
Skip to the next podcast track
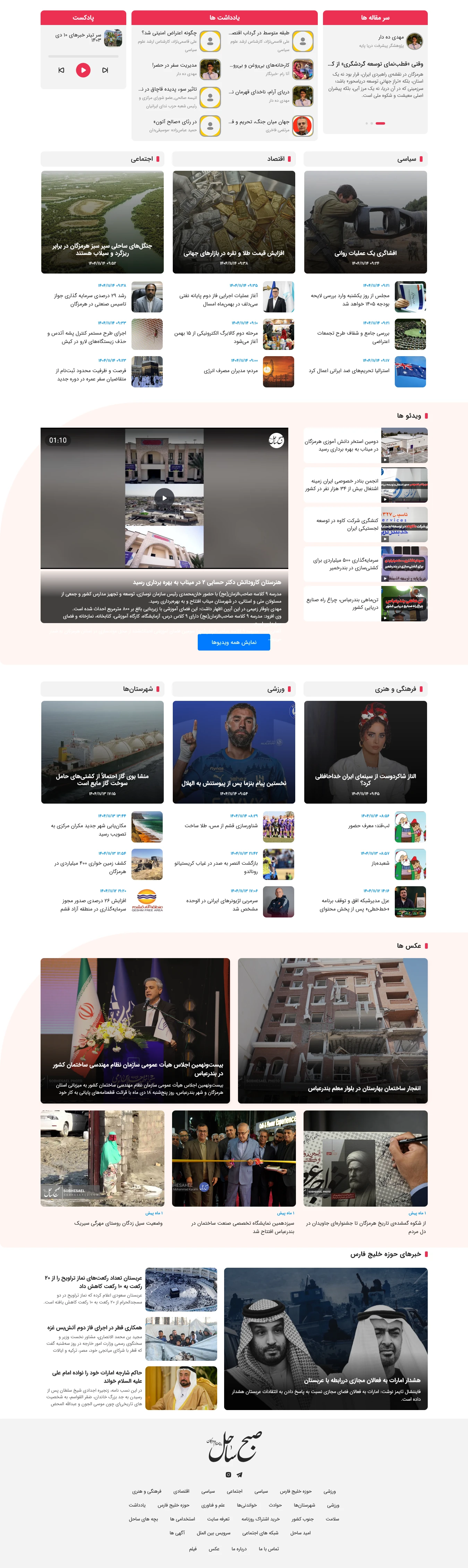[x=105, y=70]
